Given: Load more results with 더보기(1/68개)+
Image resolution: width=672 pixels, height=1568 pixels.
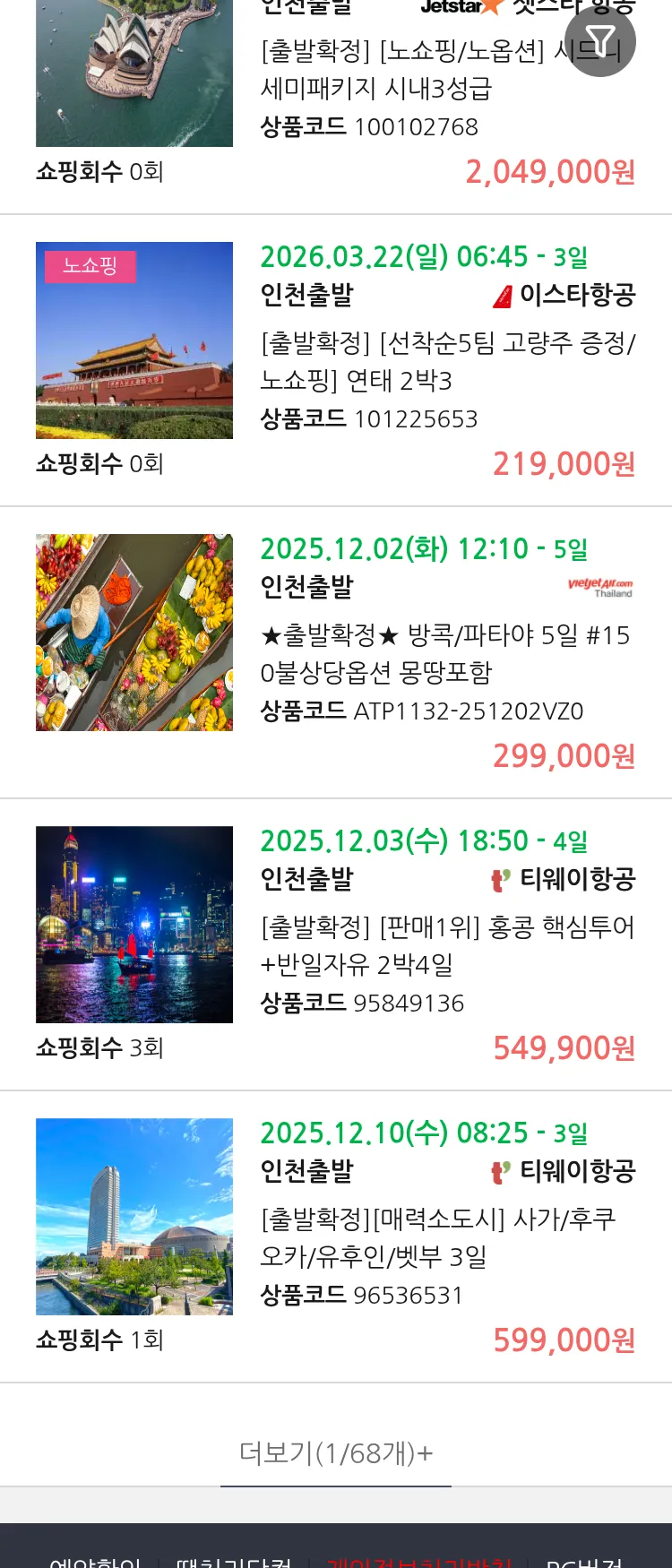Looking at the screenshot, I should (x=336, y=1452).
